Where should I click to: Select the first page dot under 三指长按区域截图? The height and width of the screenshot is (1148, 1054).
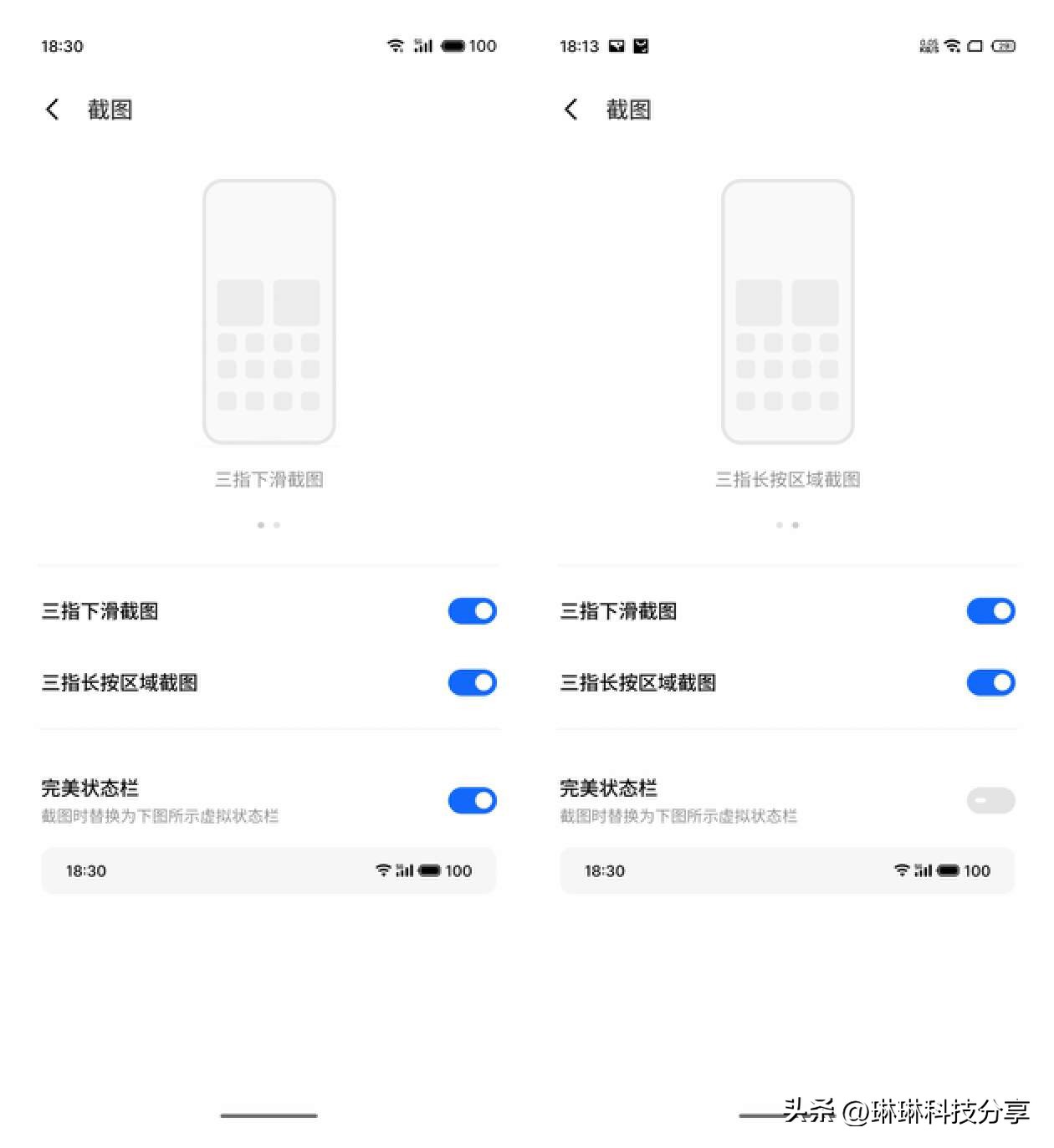pyautogui.click(x=781, y=525)
